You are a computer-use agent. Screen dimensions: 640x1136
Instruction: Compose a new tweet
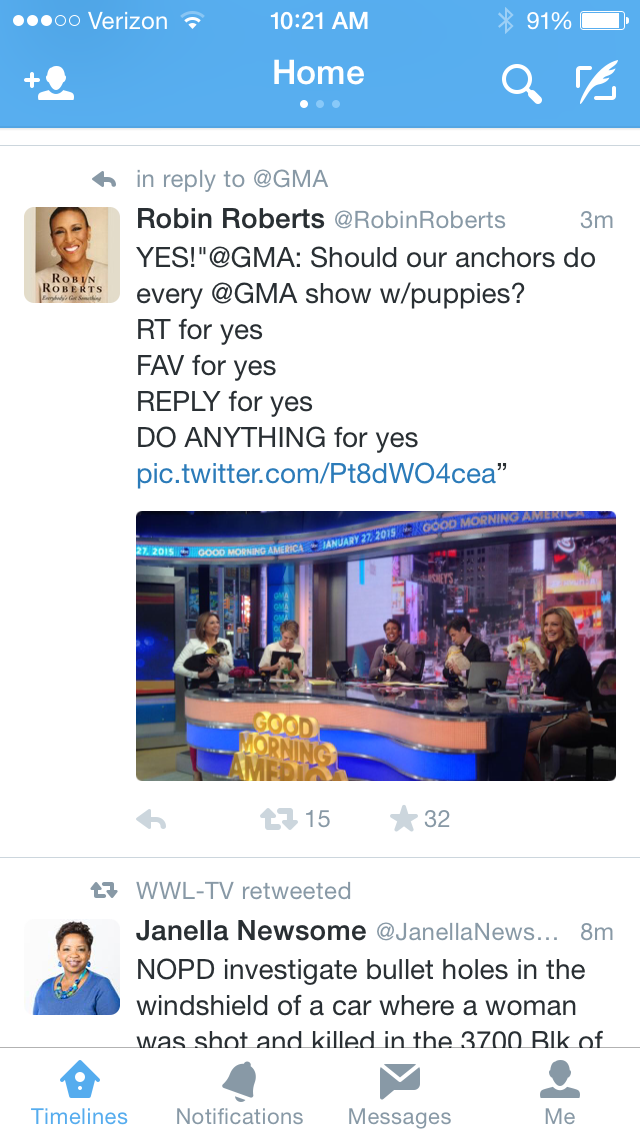[596, 84]
